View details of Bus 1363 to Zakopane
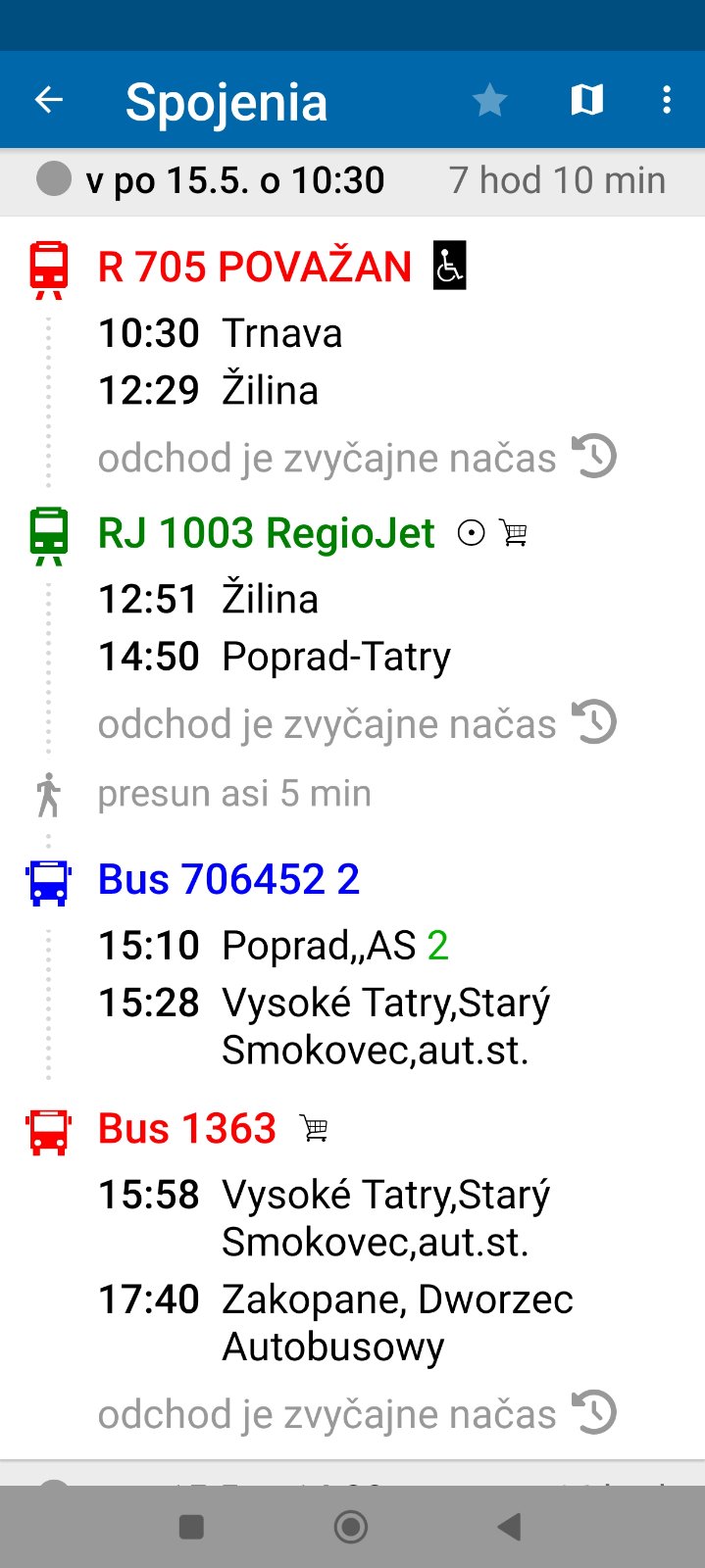 click(187, 1129)
